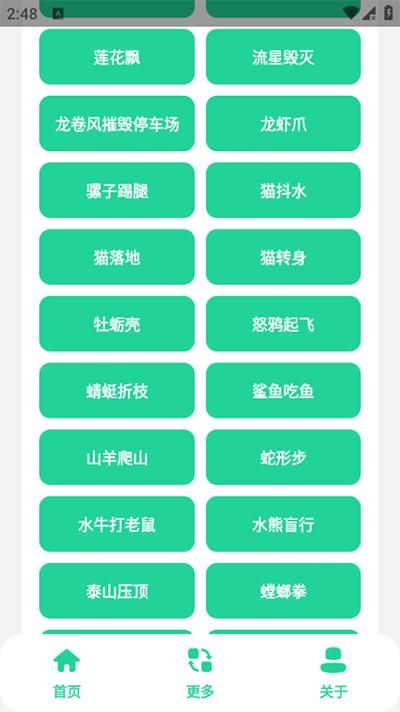The image size is (400, 712).
Task: Choose 山羊爬山
Action: [x=117, y=457]
